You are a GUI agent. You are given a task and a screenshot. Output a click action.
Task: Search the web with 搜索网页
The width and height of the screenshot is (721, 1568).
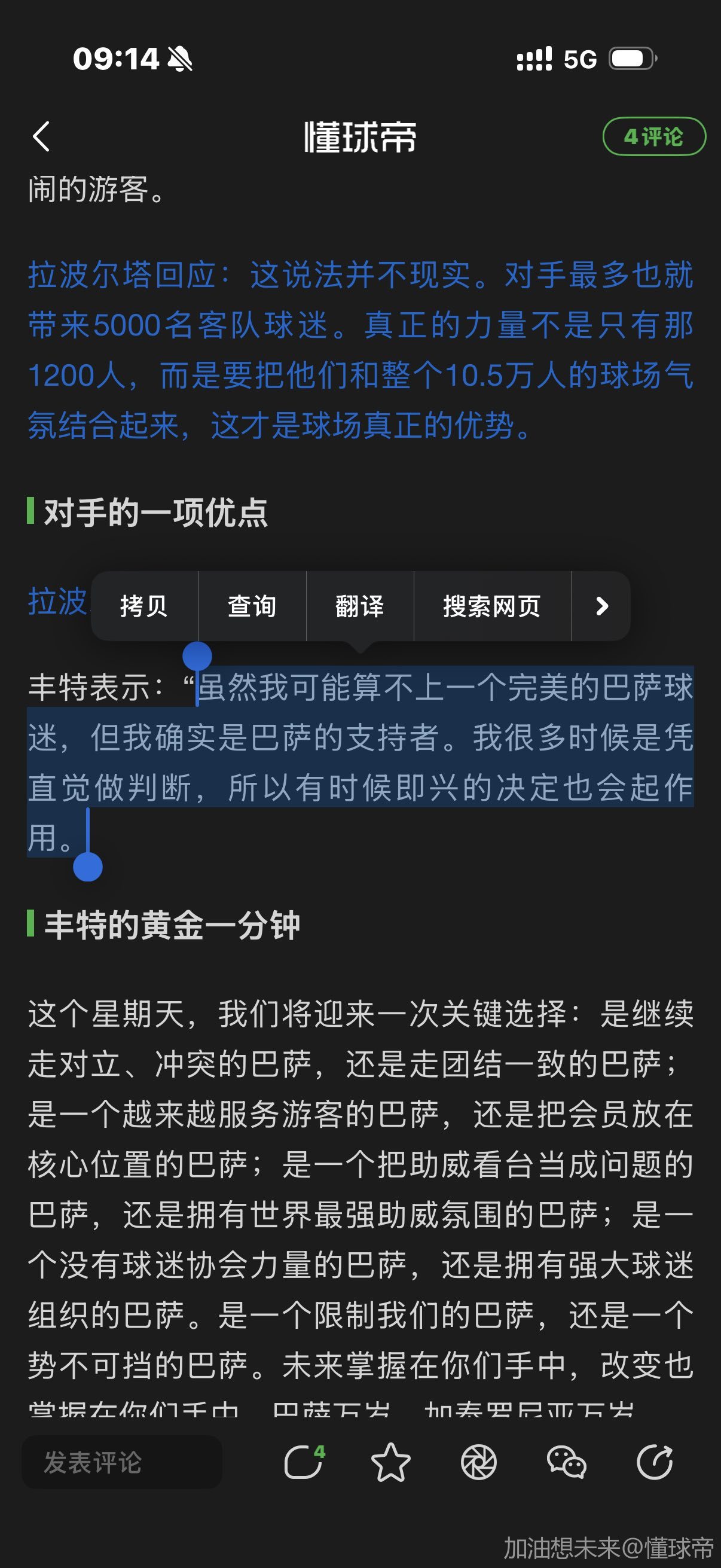tap(491, 606)
